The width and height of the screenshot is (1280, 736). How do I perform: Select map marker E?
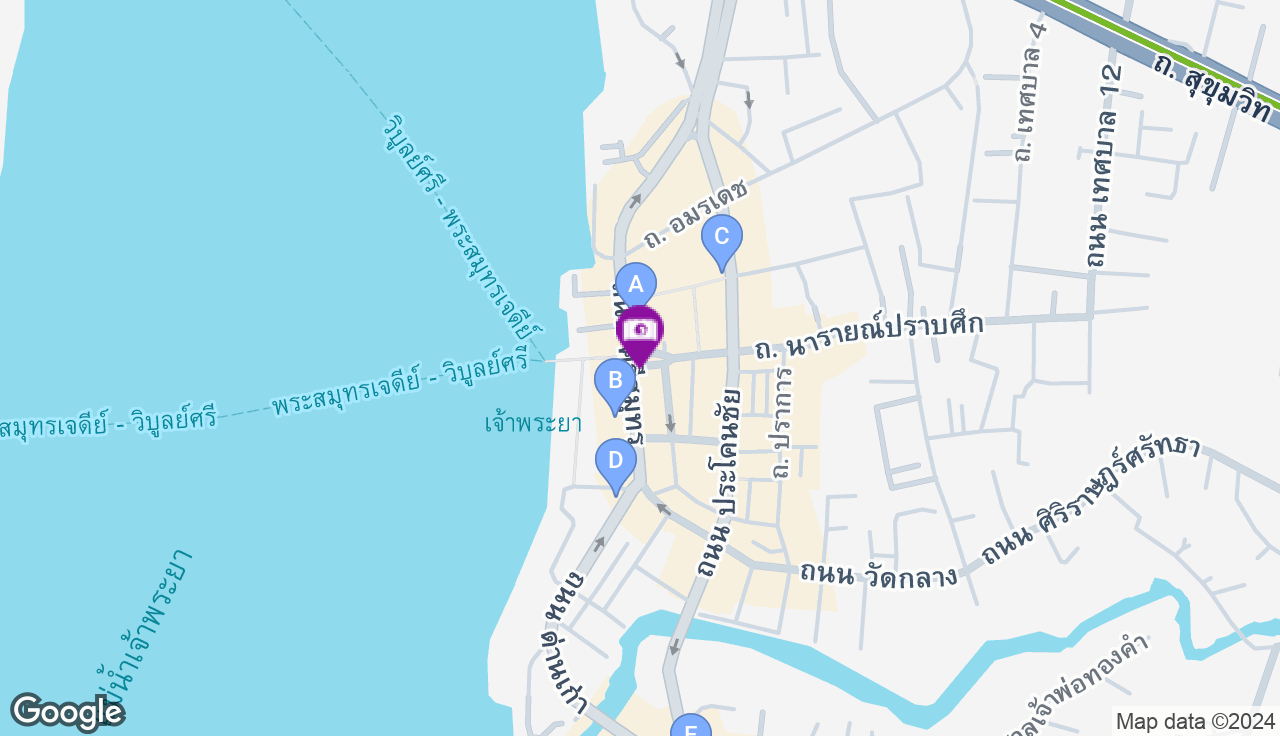click(690, 728)
